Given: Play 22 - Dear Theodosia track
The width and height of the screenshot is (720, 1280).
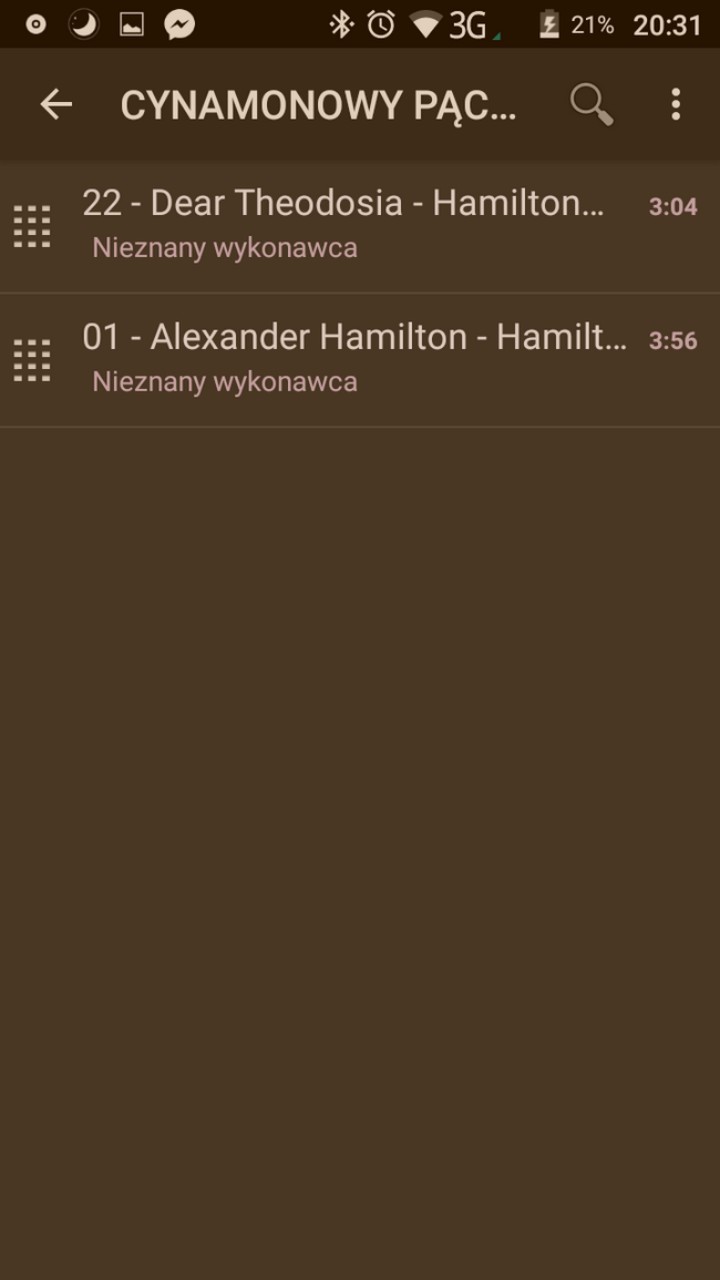Looking at the screenshot, I should pyautogui.click(x=360, y=227).
